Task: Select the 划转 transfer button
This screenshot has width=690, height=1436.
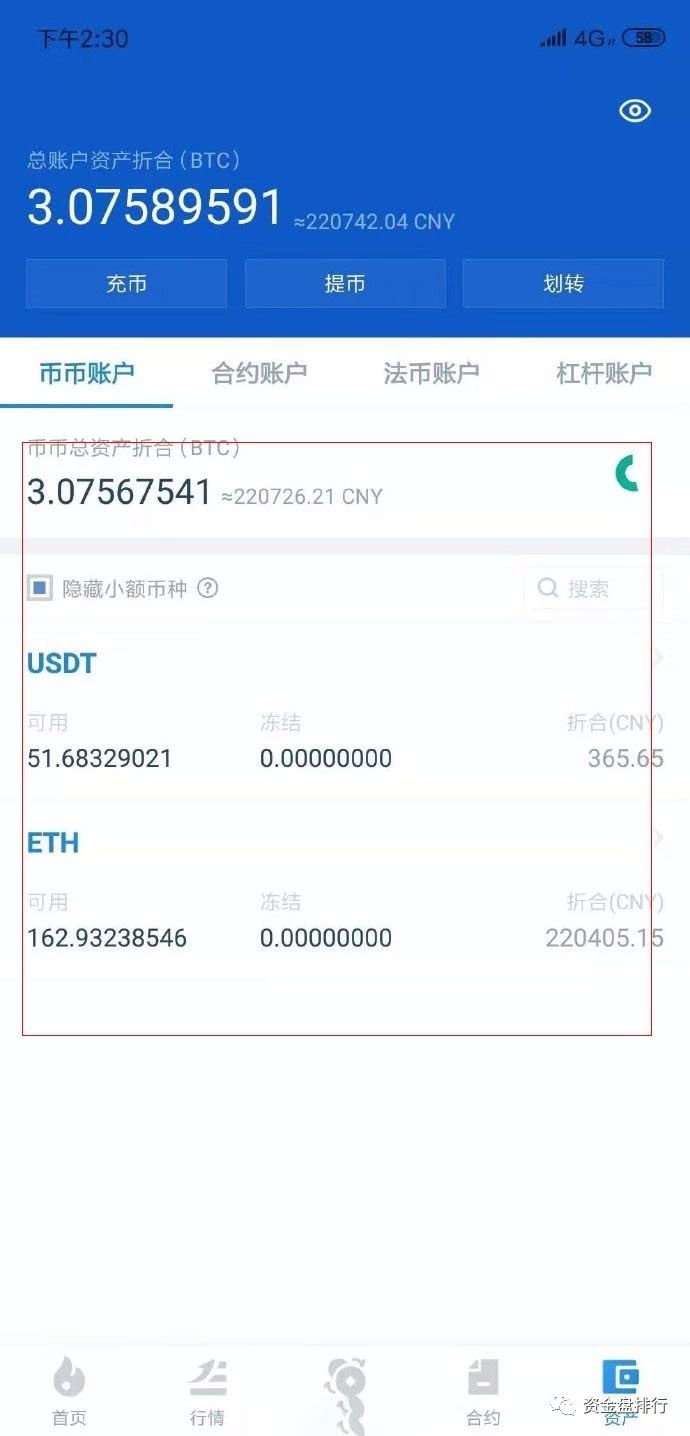Action: pyautogui.click(x=563, y=284)
